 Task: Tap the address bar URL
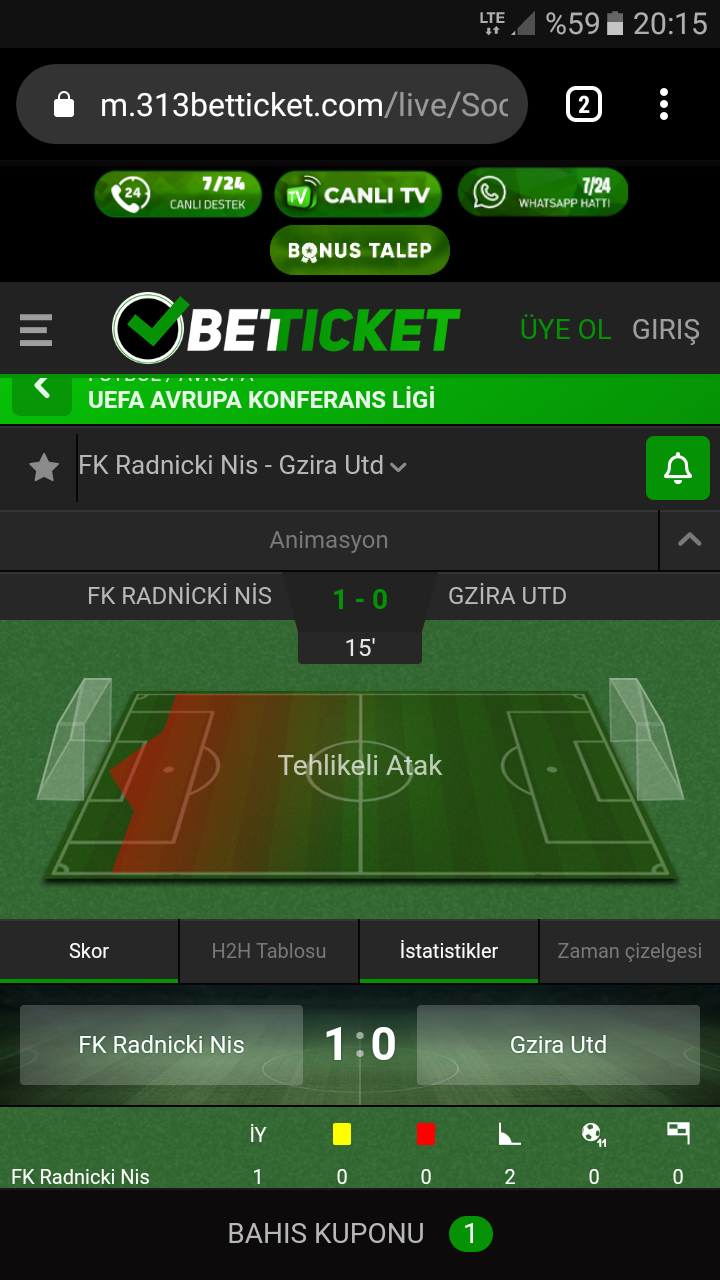pos(300,105)
